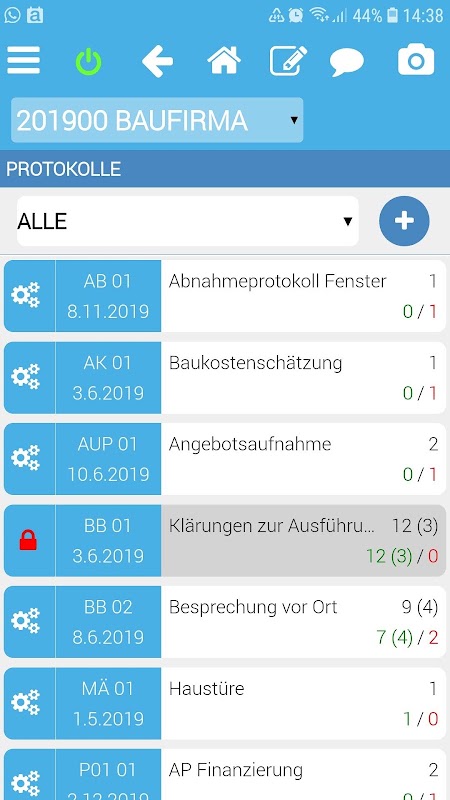Open Besprechung vor Ort protocol
450x800 pixels.
click(303, 622)
